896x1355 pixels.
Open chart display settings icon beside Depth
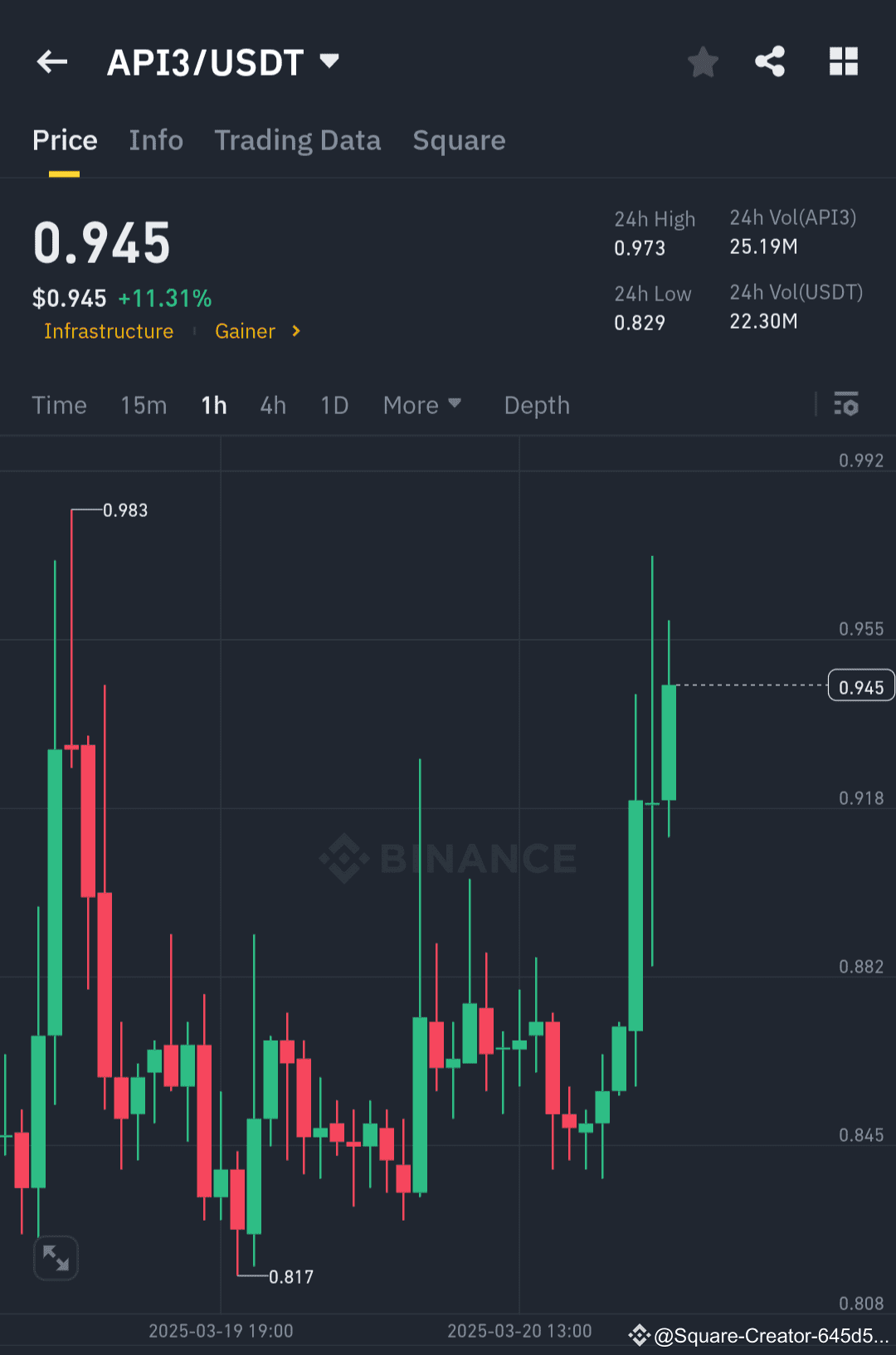tap(847, 405)
